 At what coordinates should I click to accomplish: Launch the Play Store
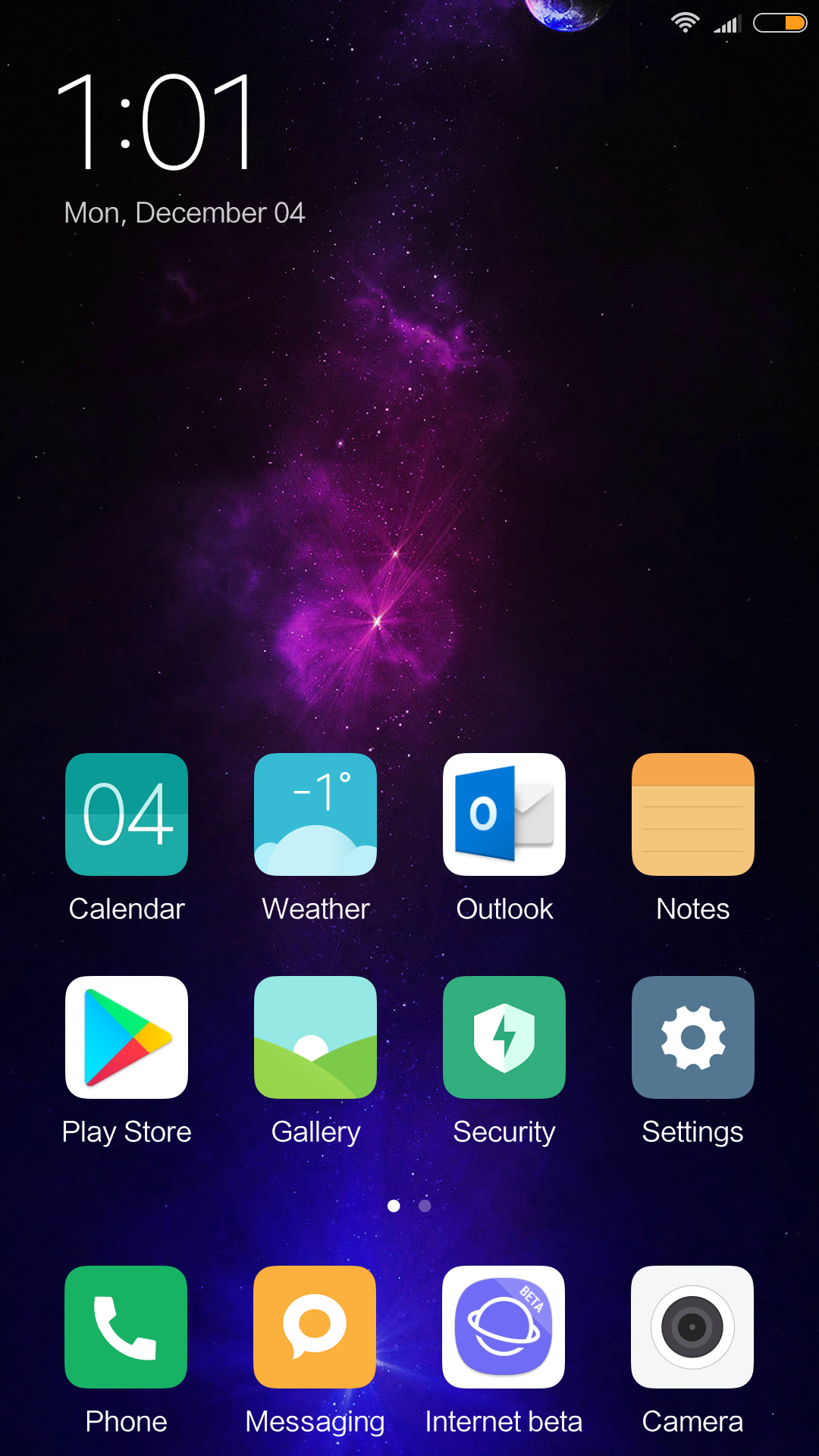(x=127, y=1037)
